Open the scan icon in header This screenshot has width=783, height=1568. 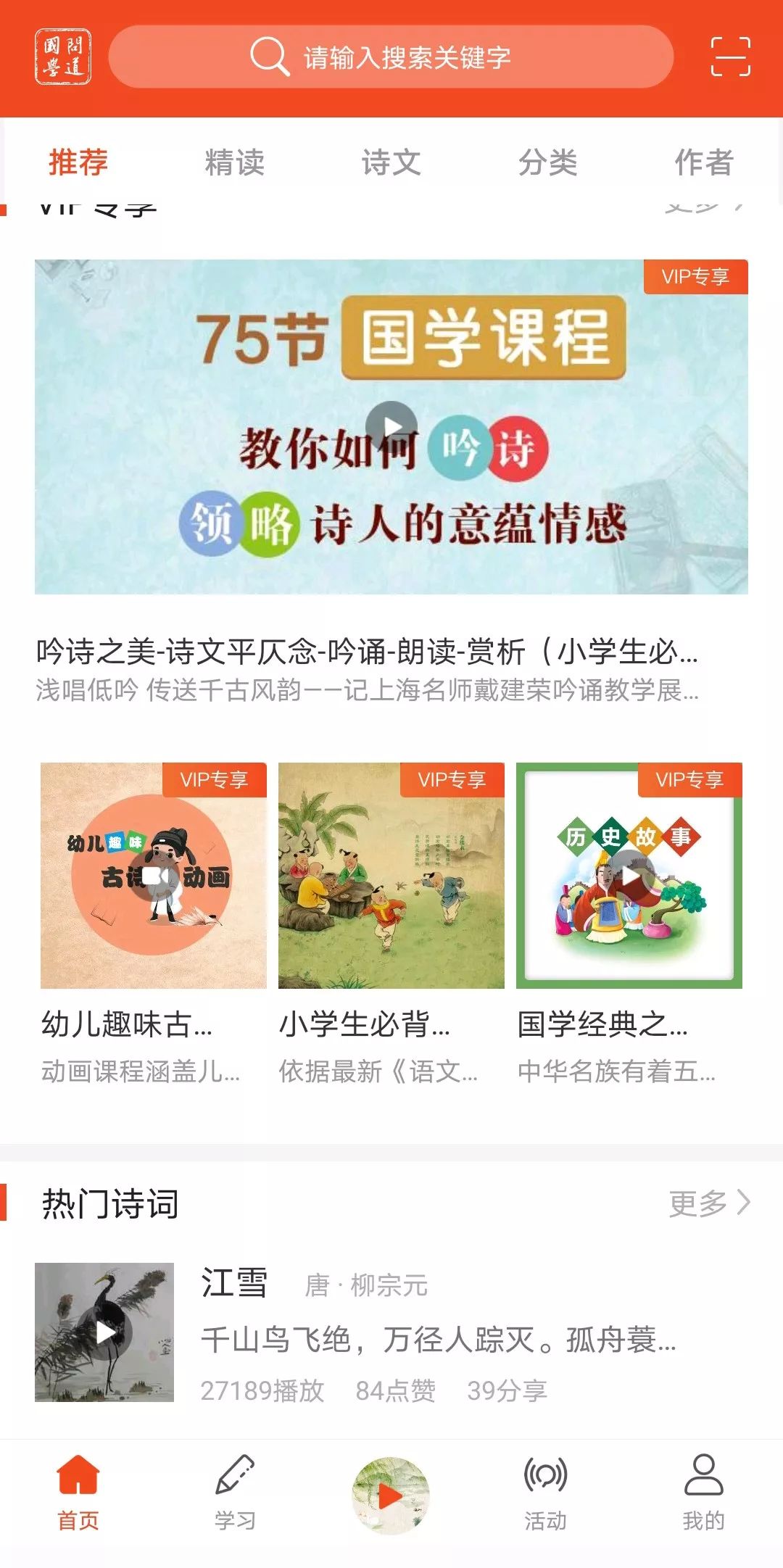point(729,57)
